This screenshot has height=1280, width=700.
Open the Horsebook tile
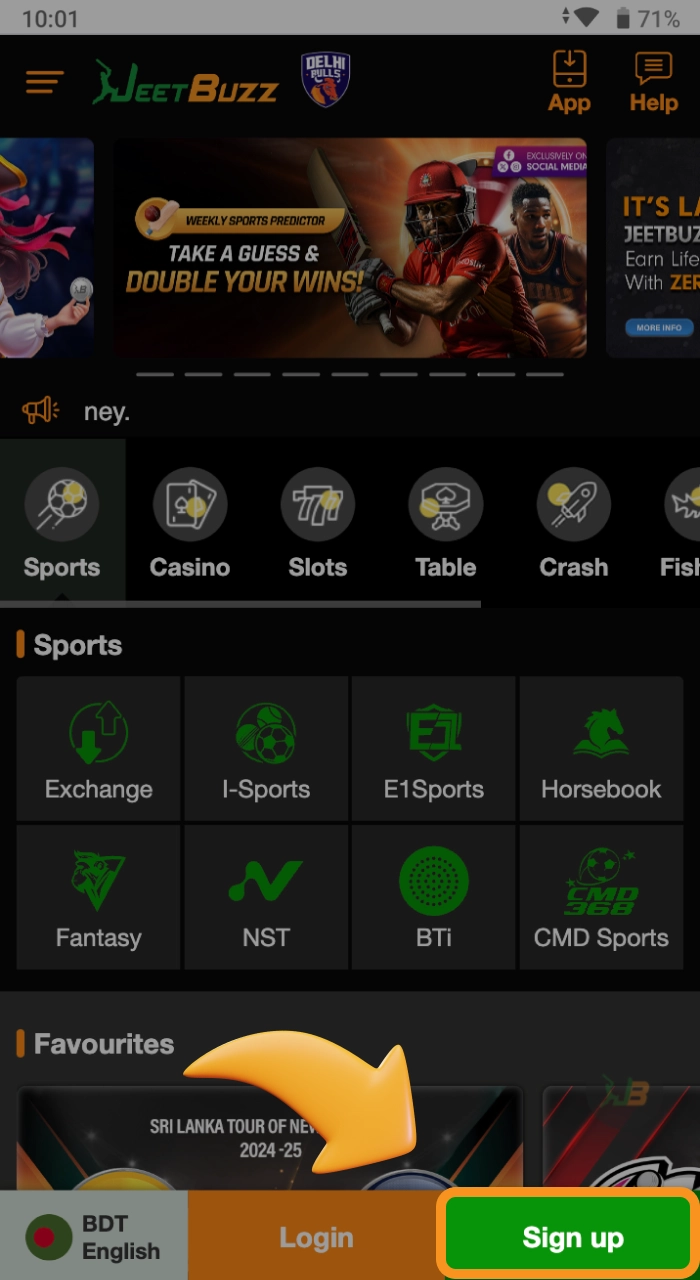(601, 749)
